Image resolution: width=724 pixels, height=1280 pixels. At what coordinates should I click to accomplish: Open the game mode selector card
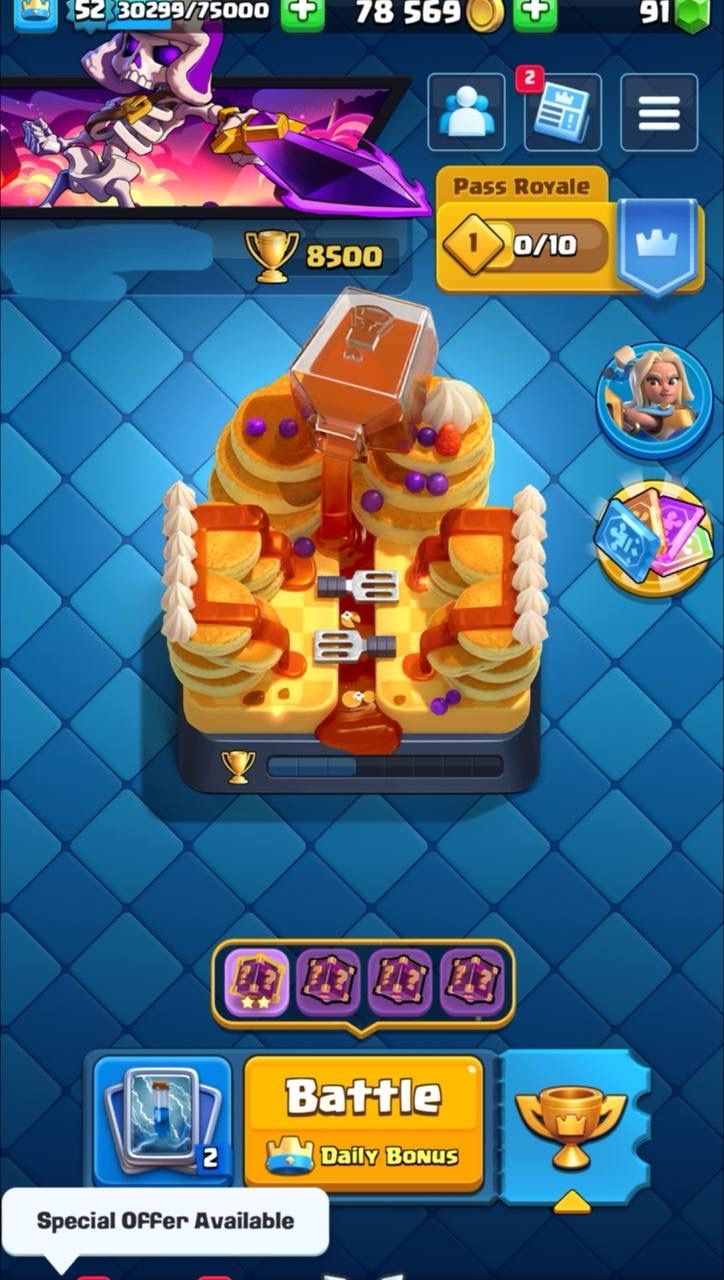[163, 1121]
